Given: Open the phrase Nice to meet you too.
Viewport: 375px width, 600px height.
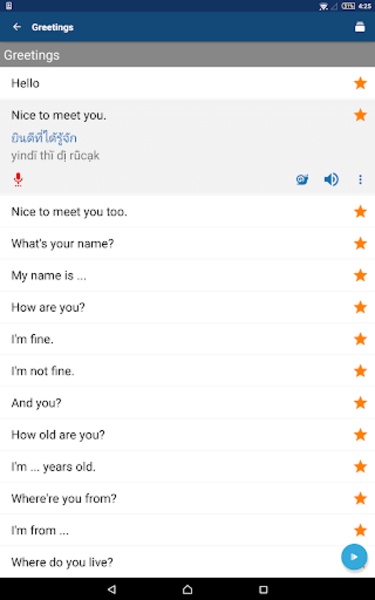Looking at the screenshot, I should click(188, 212).
